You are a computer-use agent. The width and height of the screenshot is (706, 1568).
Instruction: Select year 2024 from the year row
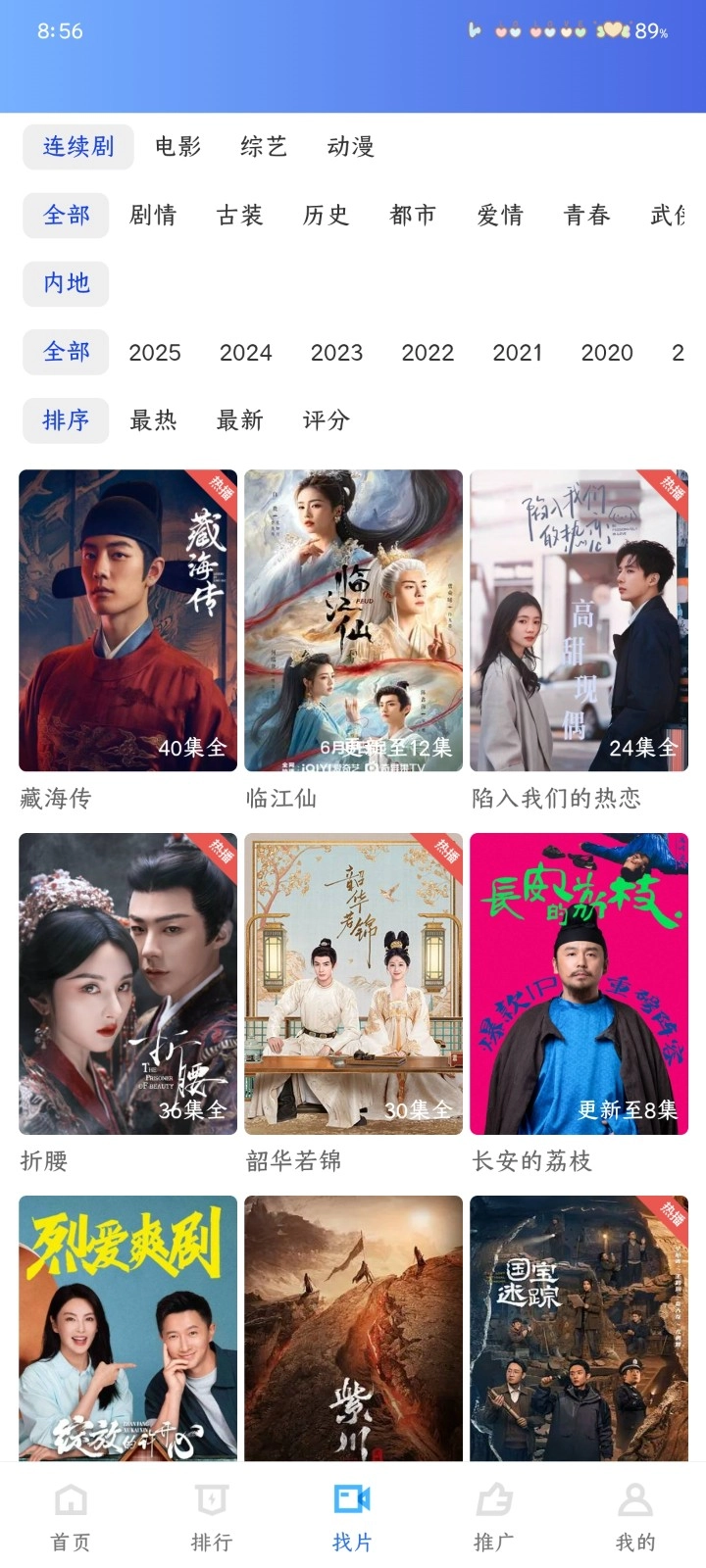(x=246, y=353)
